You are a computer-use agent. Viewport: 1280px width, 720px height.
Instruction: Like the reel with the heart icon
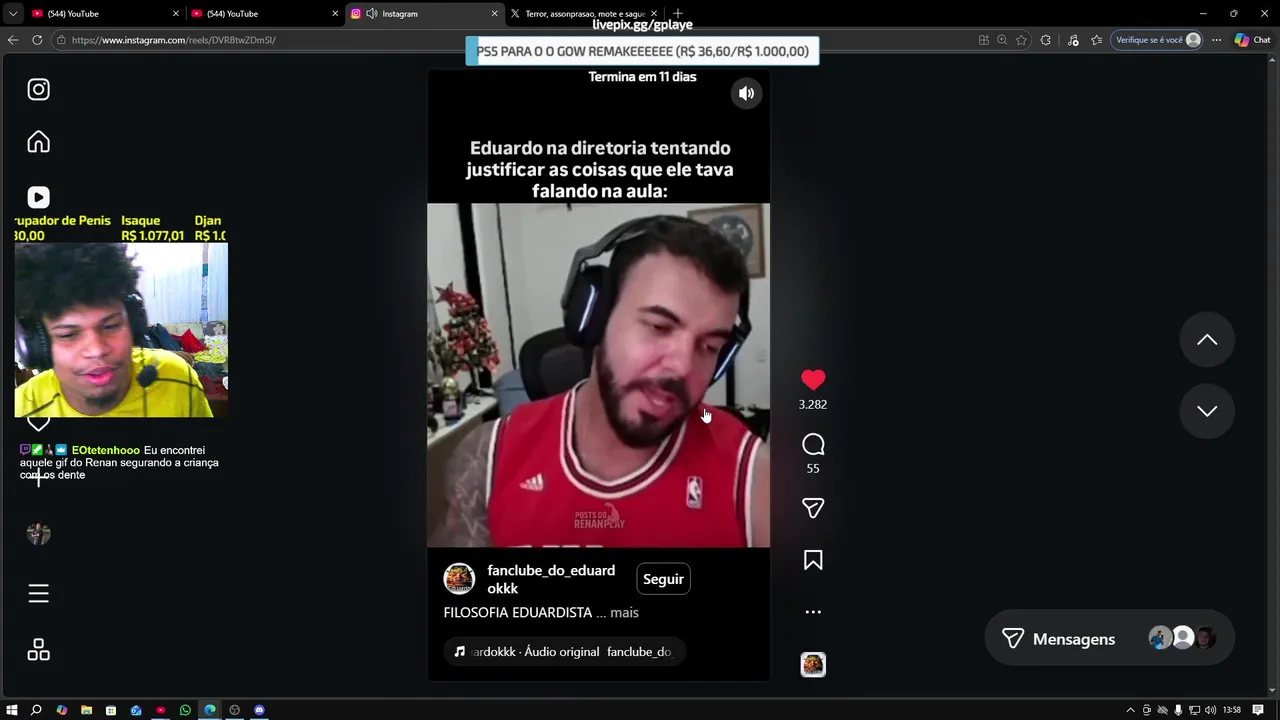coord(813,380)
